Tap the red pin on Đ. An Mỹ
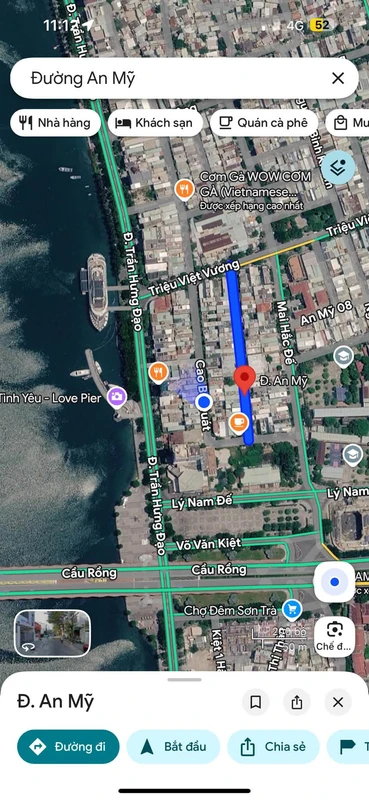This screenshot has width=369, height=800. 244,380
